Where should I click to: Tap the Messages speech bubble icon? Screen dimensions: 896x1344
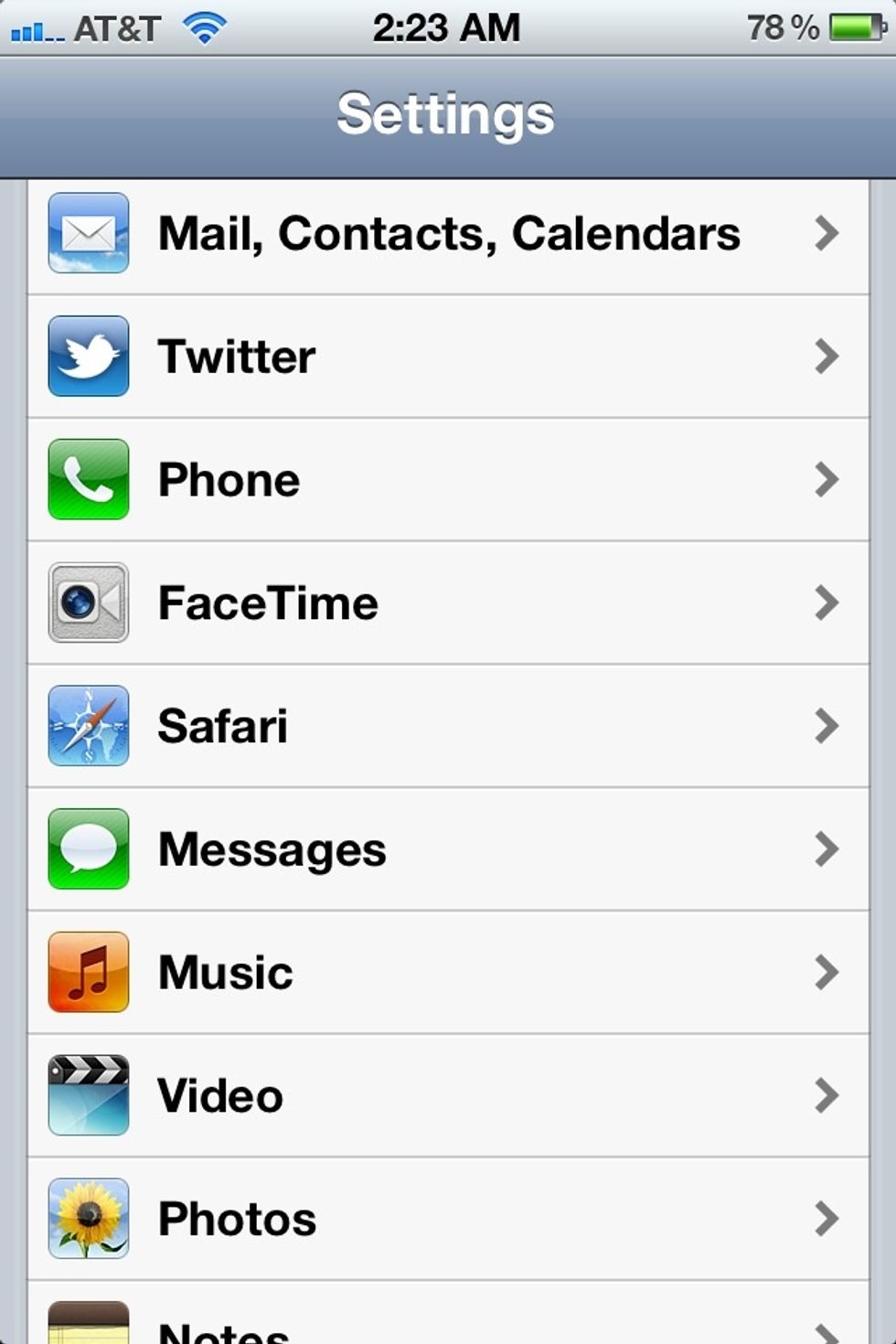[88, 848]
